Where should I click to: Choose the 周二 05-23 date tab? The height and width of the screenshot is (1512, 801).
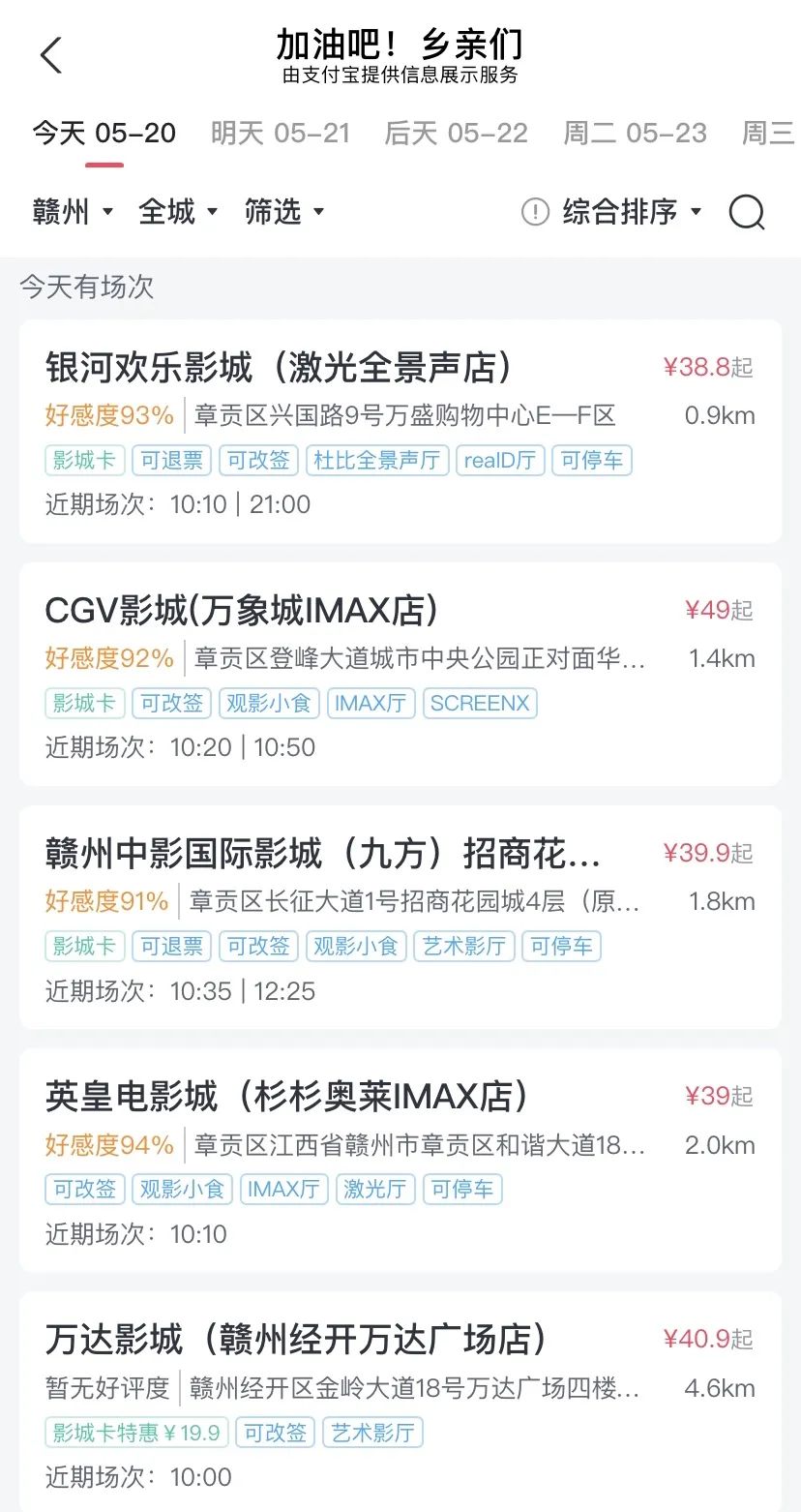point(636,133)
